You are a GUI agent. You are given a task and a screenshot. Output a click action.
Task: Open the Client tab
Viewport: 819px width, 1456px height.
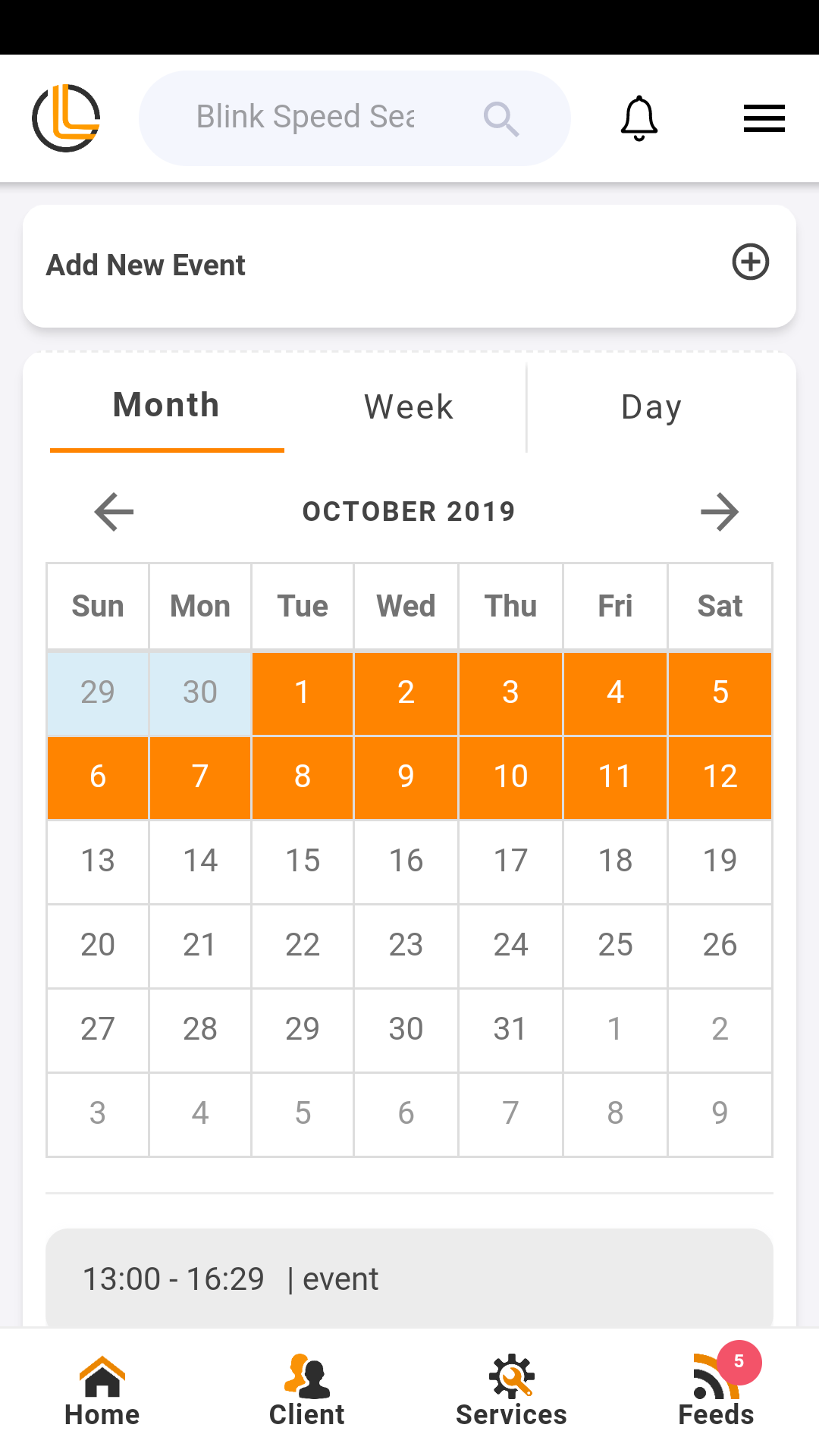(x=307, y=1392)
